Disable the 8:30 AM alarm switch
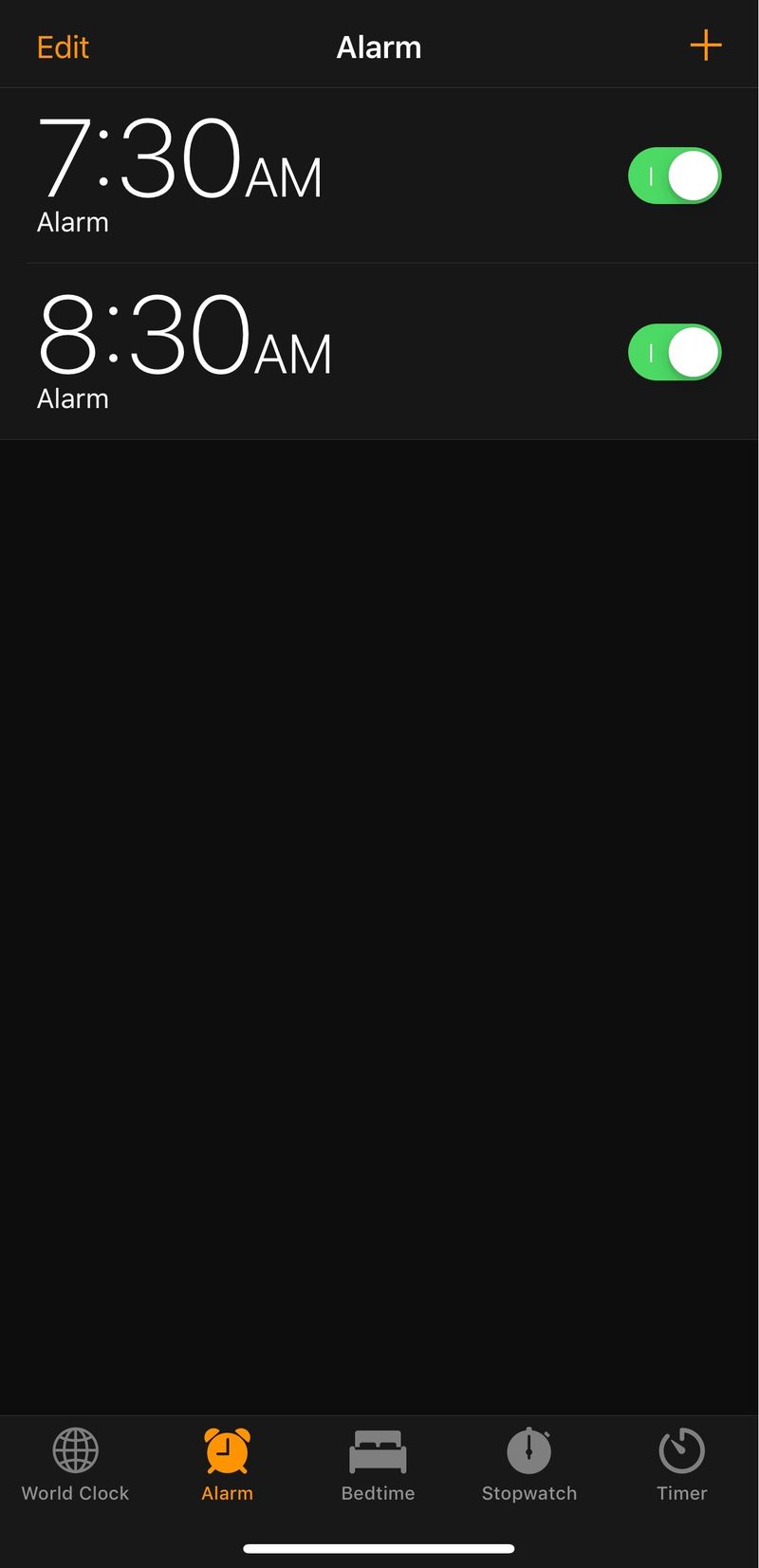This screenshot has height=1568, width=759. (x=675, y=352)
